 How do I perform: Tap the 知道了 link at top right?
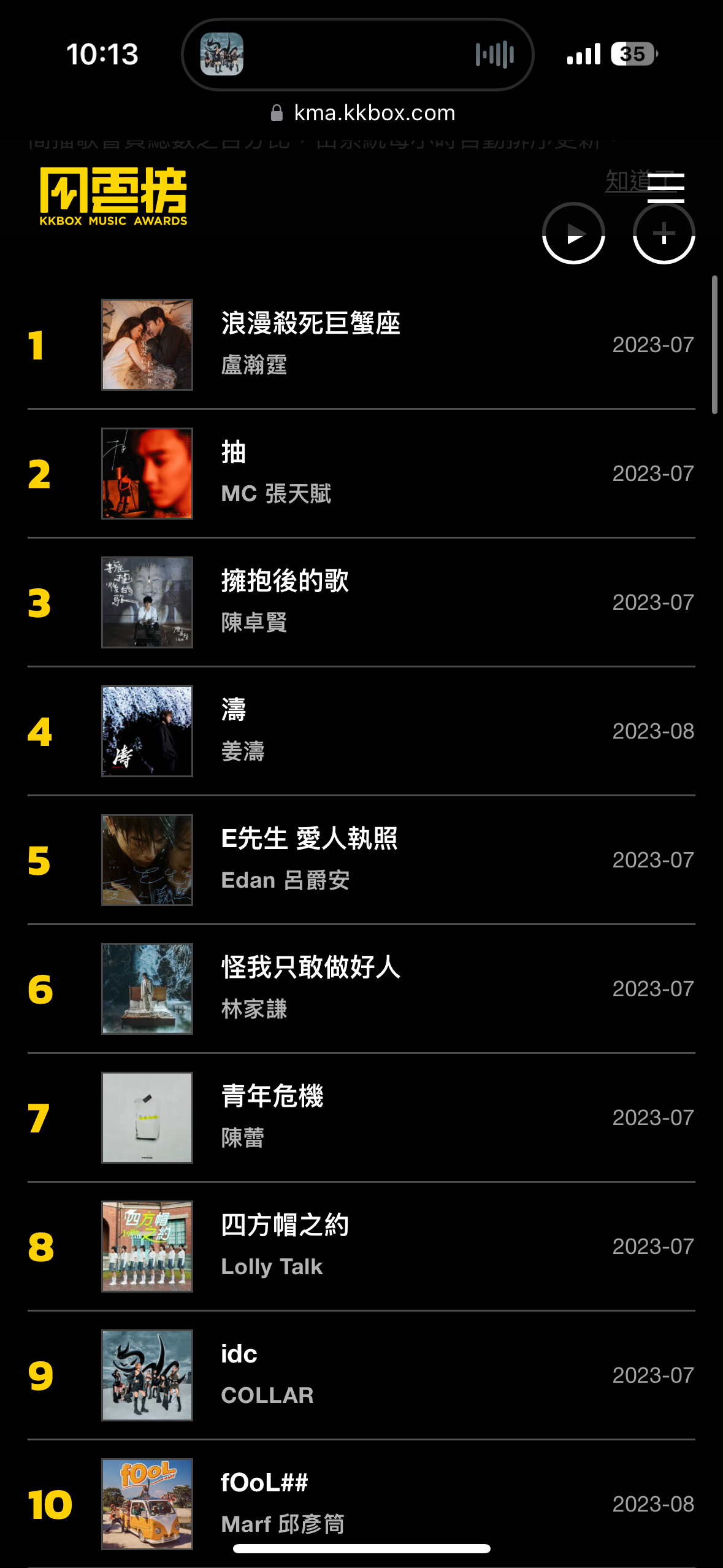pos(632,182)
